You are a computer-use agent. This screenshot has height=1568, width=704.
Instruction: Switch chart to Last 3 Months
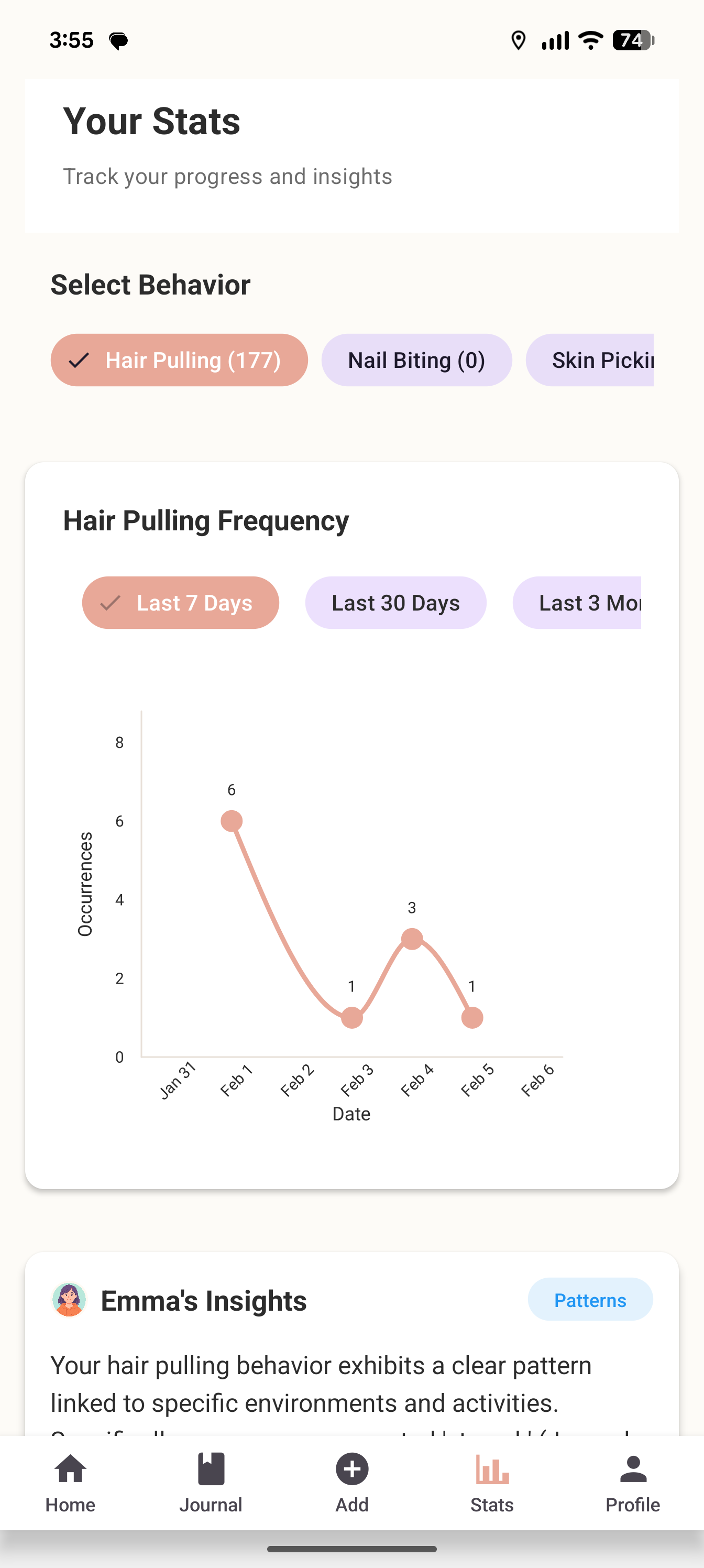coord(577,603)
